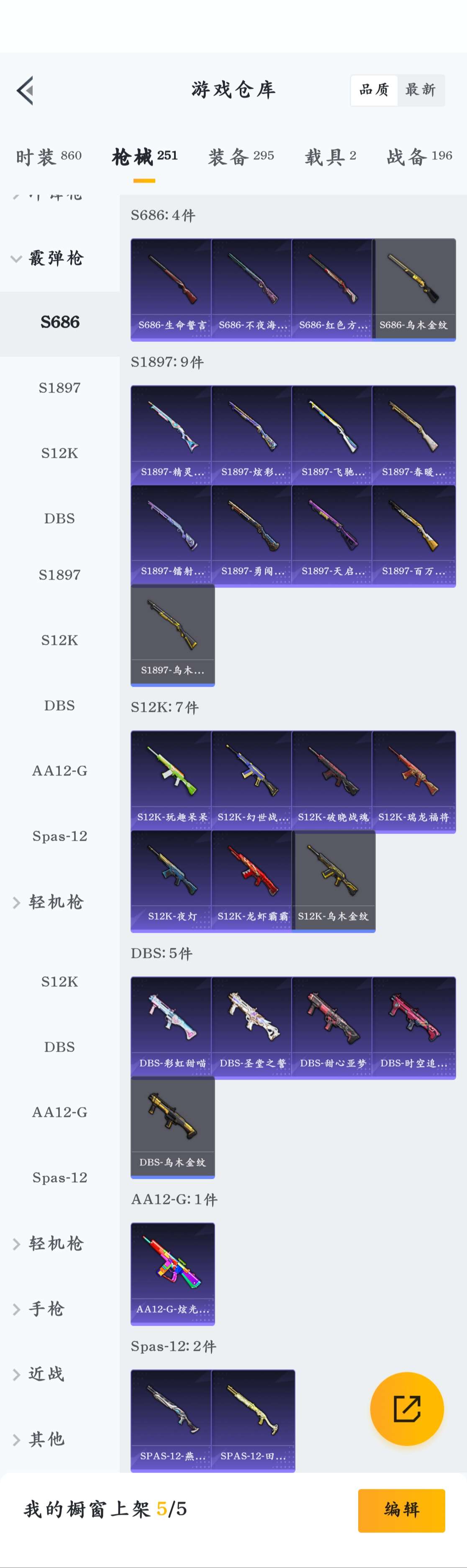Expand the 手枪 category
This screenshot has height=1568, width=467.
point(46,1309)
